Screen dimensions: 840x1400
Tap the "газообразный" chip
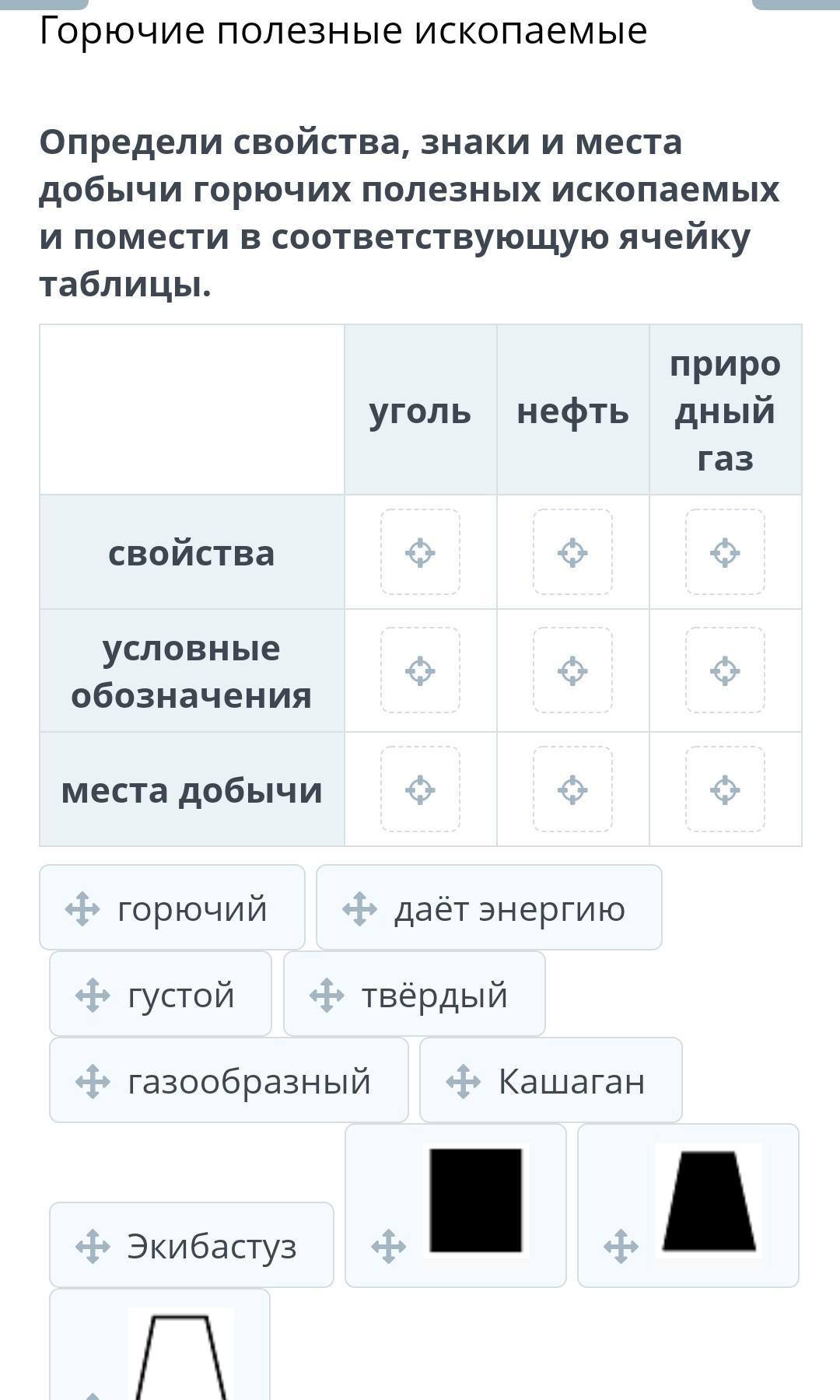[x=229, y=1080]
